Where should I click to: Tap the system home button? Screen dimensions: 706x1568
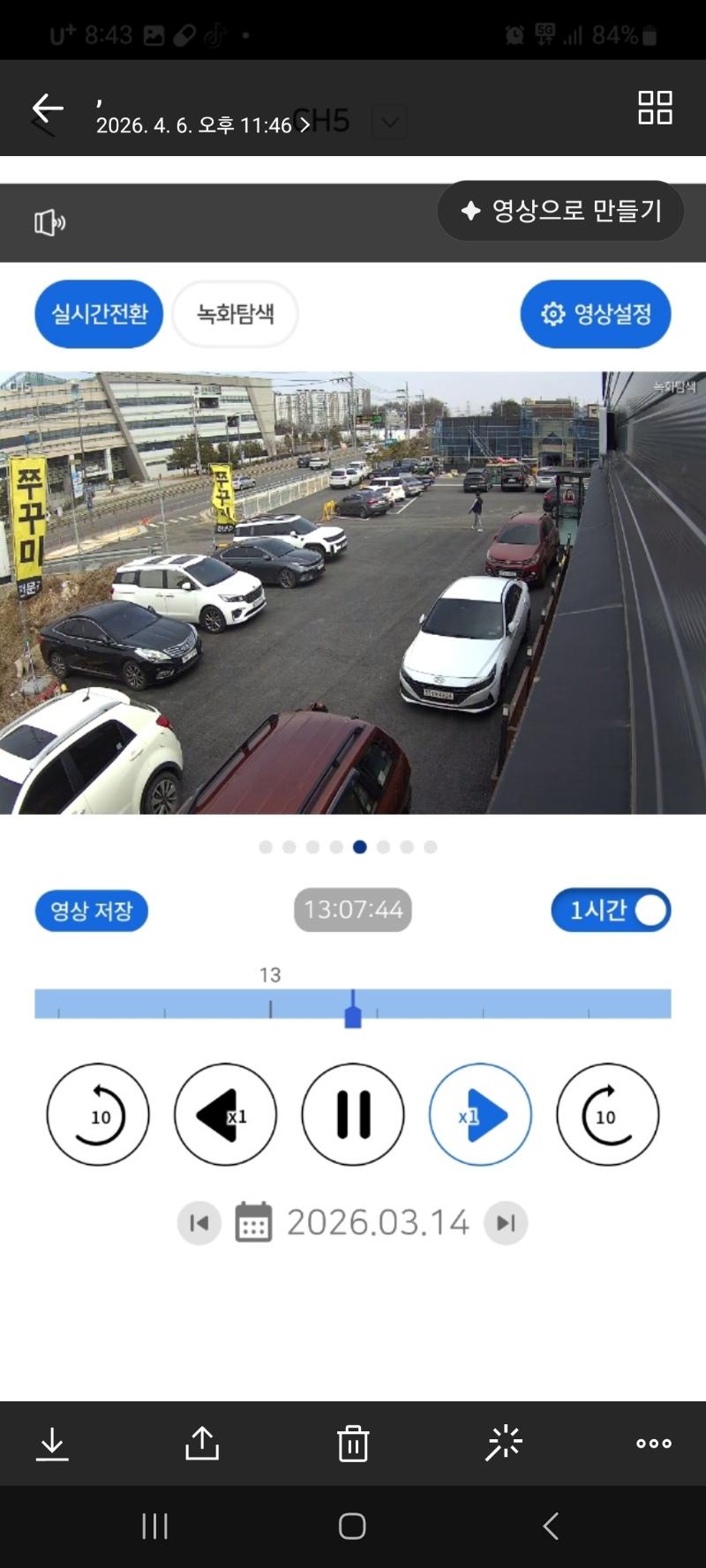(x=352, y=1527)
